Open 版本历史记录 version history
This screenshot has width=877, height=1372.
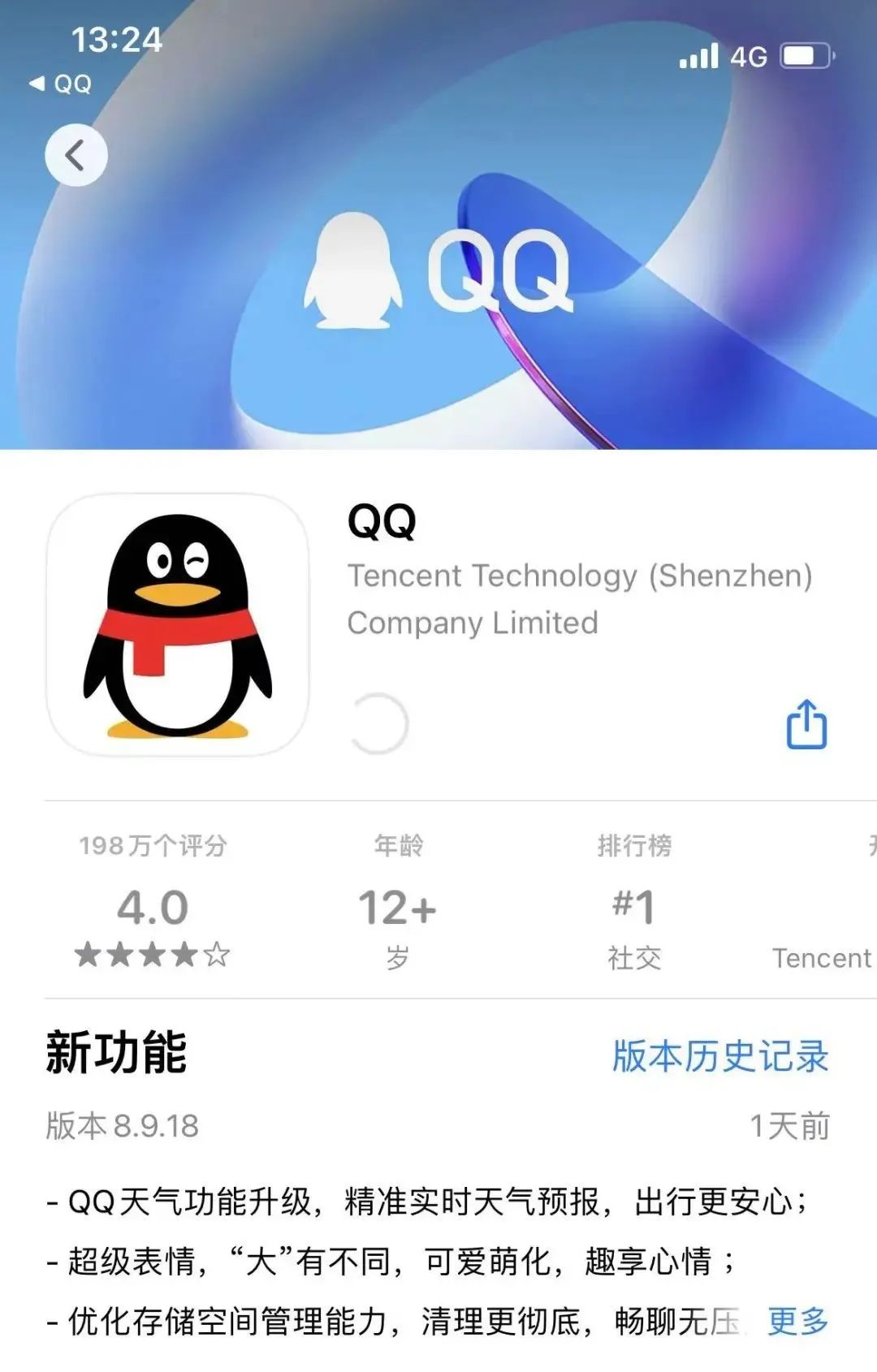(x=720, y=1056)
